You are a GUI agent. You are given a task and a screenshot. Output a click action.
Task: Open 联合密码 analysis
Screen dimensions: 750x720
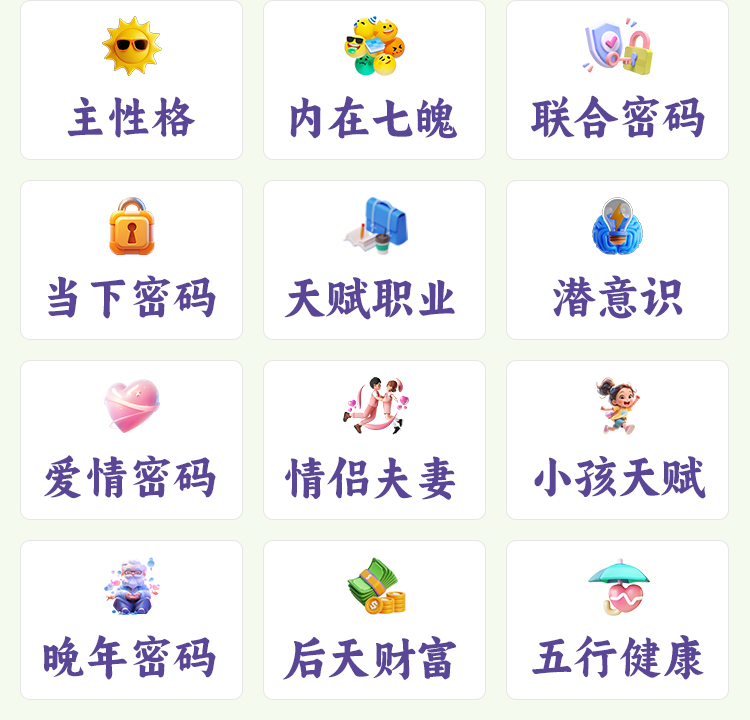[x=617, y=80]
